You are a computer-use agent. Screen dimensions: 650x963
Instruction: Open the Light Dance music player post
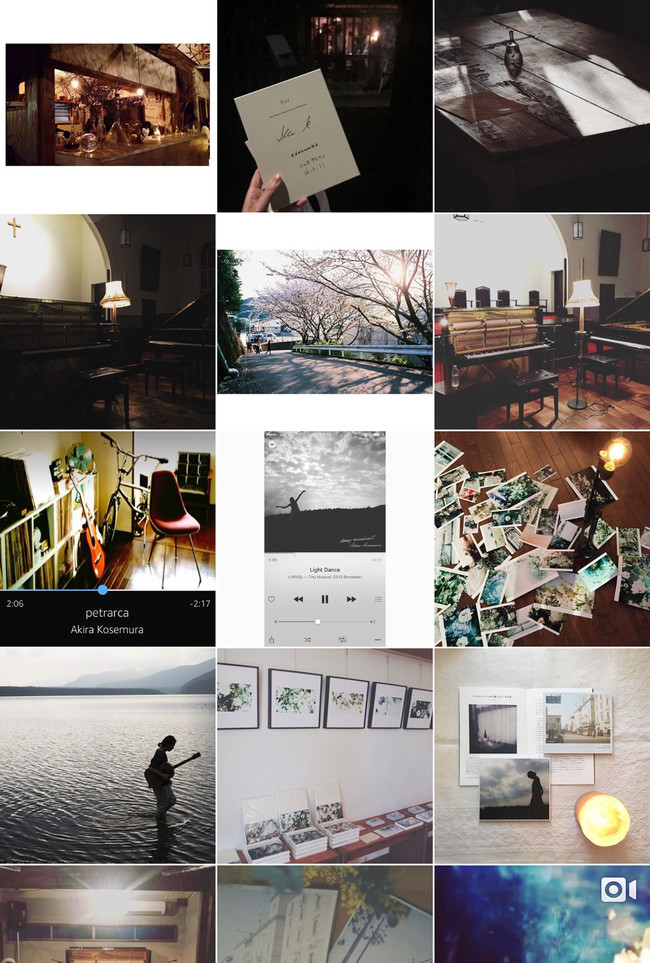pyautogui.click(x=324, y=538)
